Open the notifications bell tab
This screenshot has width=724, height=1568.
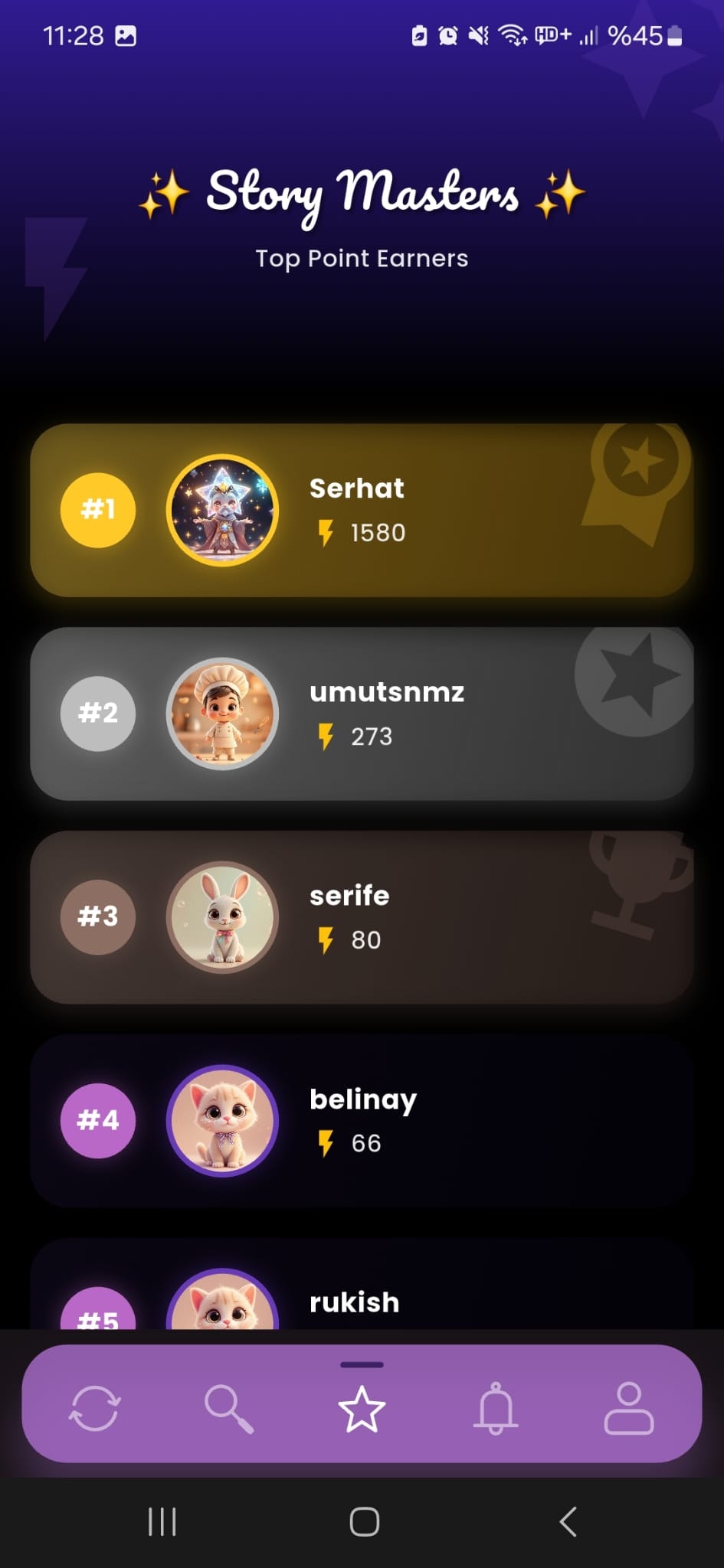[x=496, y=1407]
